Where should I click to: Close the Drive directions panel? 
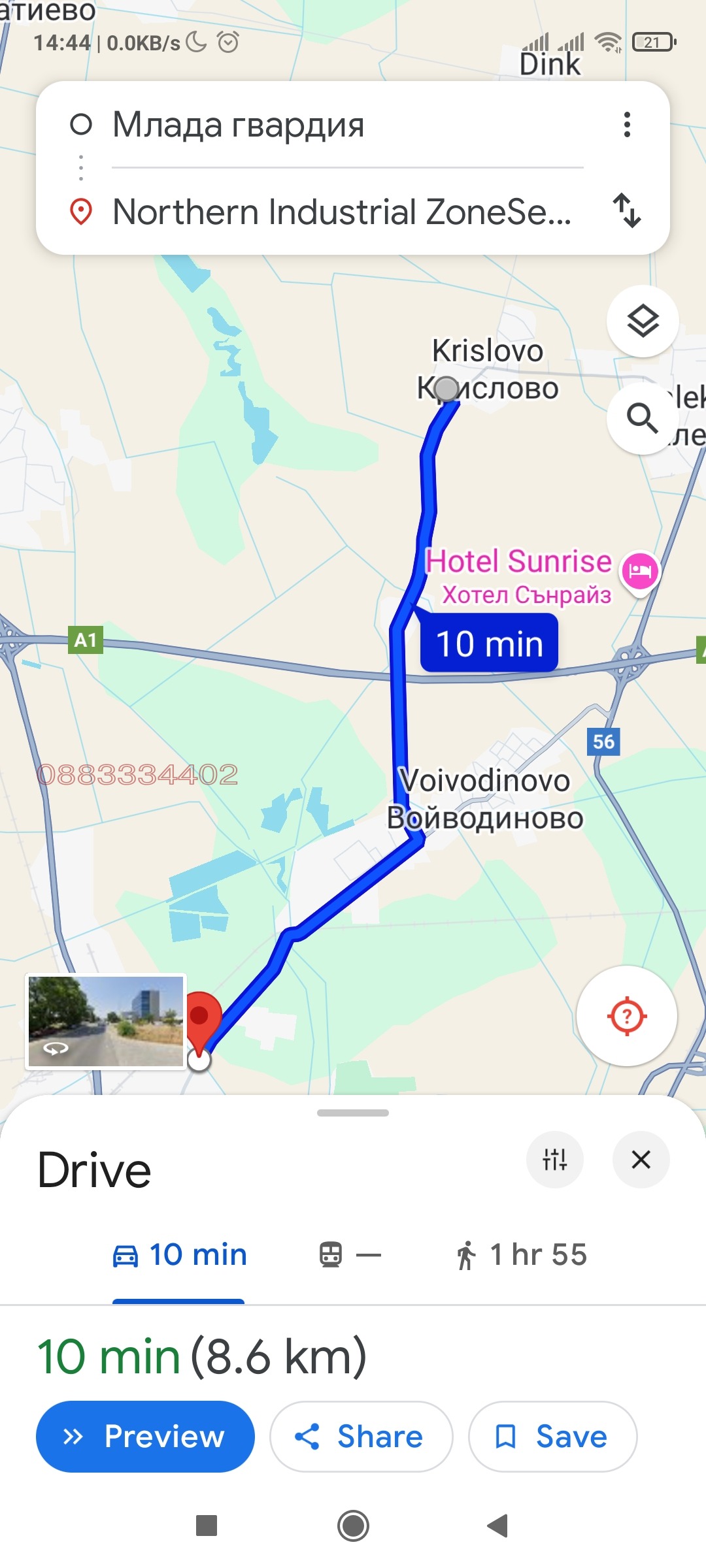tap(641, 1160)
